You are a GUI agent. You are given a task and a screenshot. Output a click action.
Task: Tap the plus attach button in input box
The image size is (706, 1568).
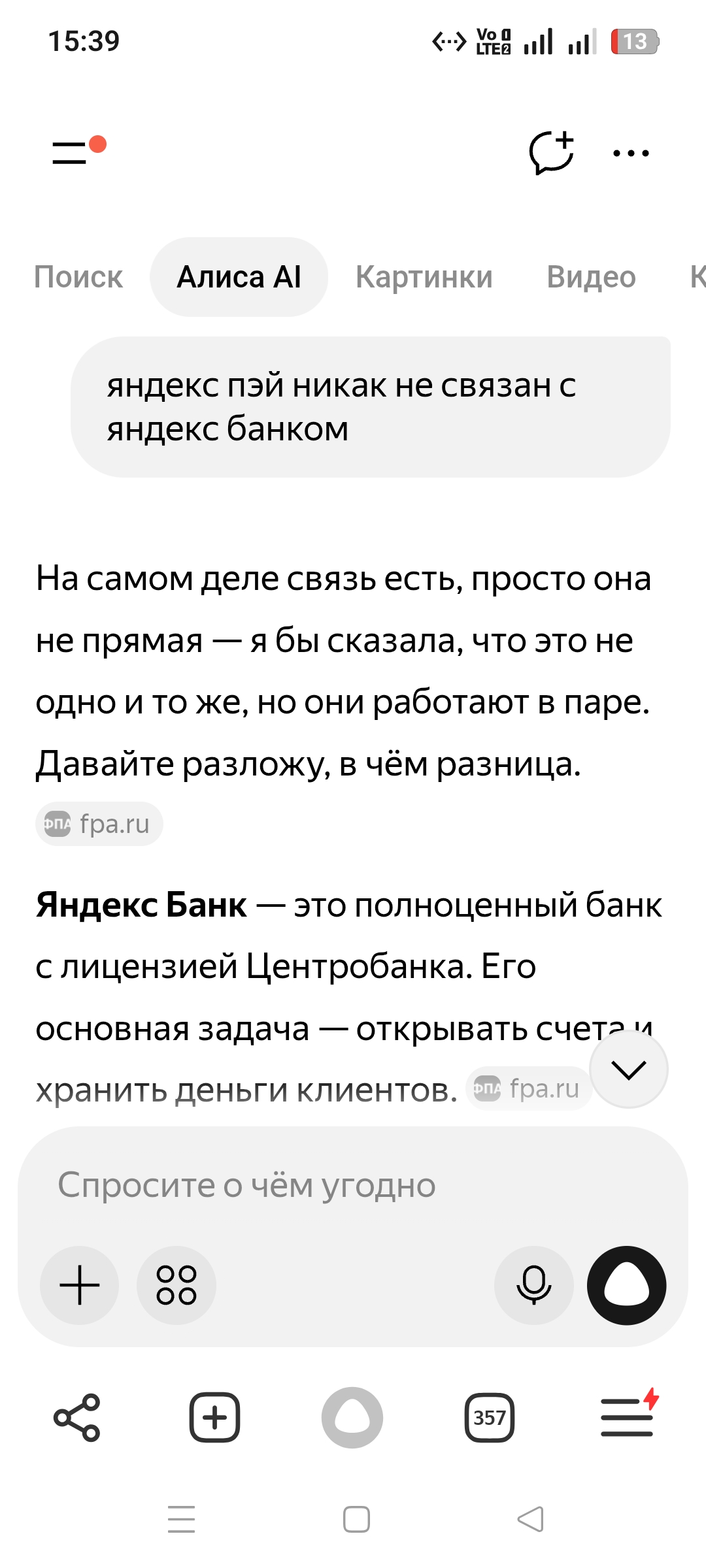(80, 1285)
